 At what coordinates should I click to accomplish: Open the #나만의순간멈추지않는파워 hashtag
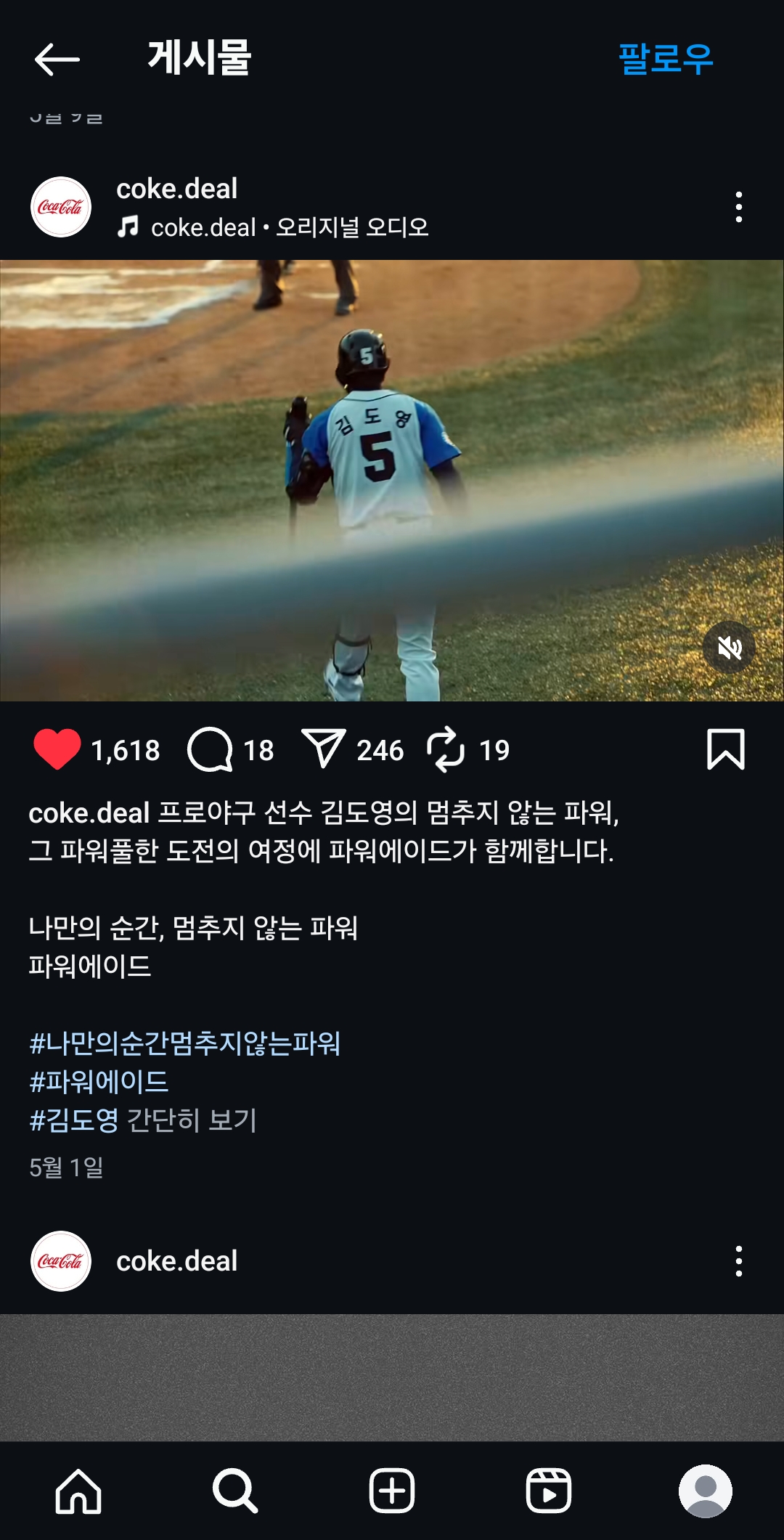pos(185,1043)
